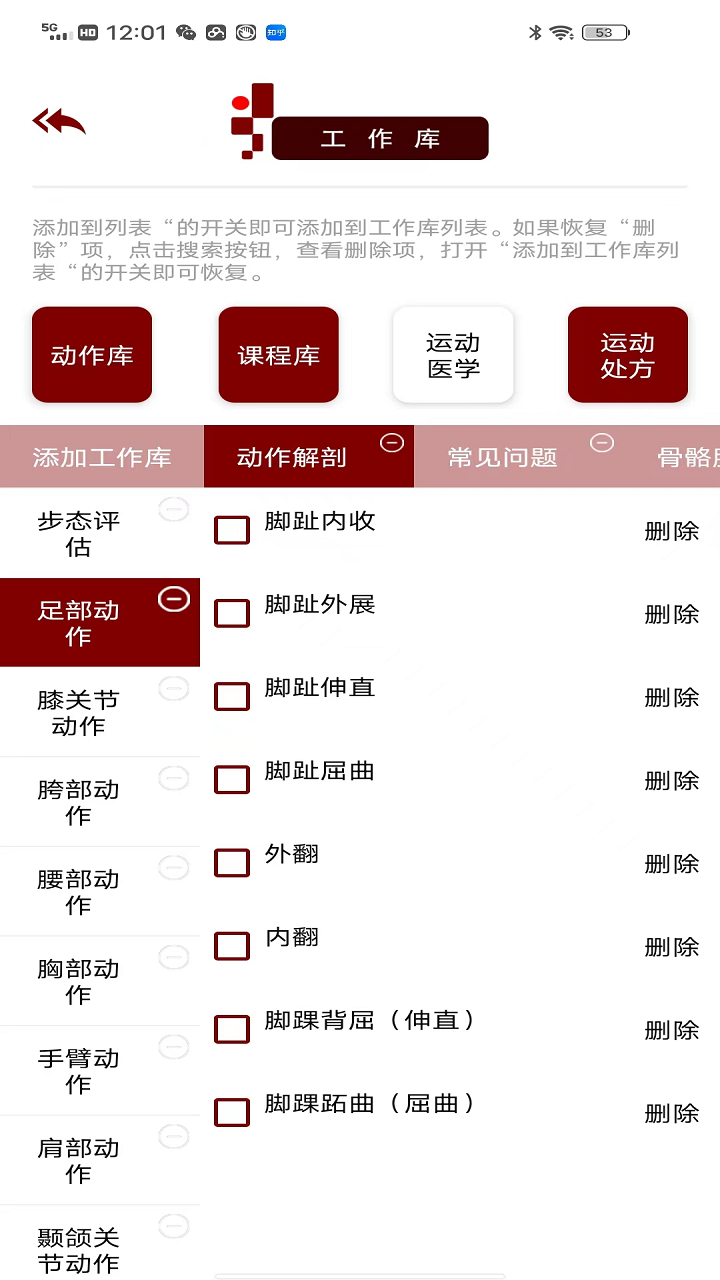Click the app logo beside the 工作库 title
The image size is (720, 1280).
point(250,120)
